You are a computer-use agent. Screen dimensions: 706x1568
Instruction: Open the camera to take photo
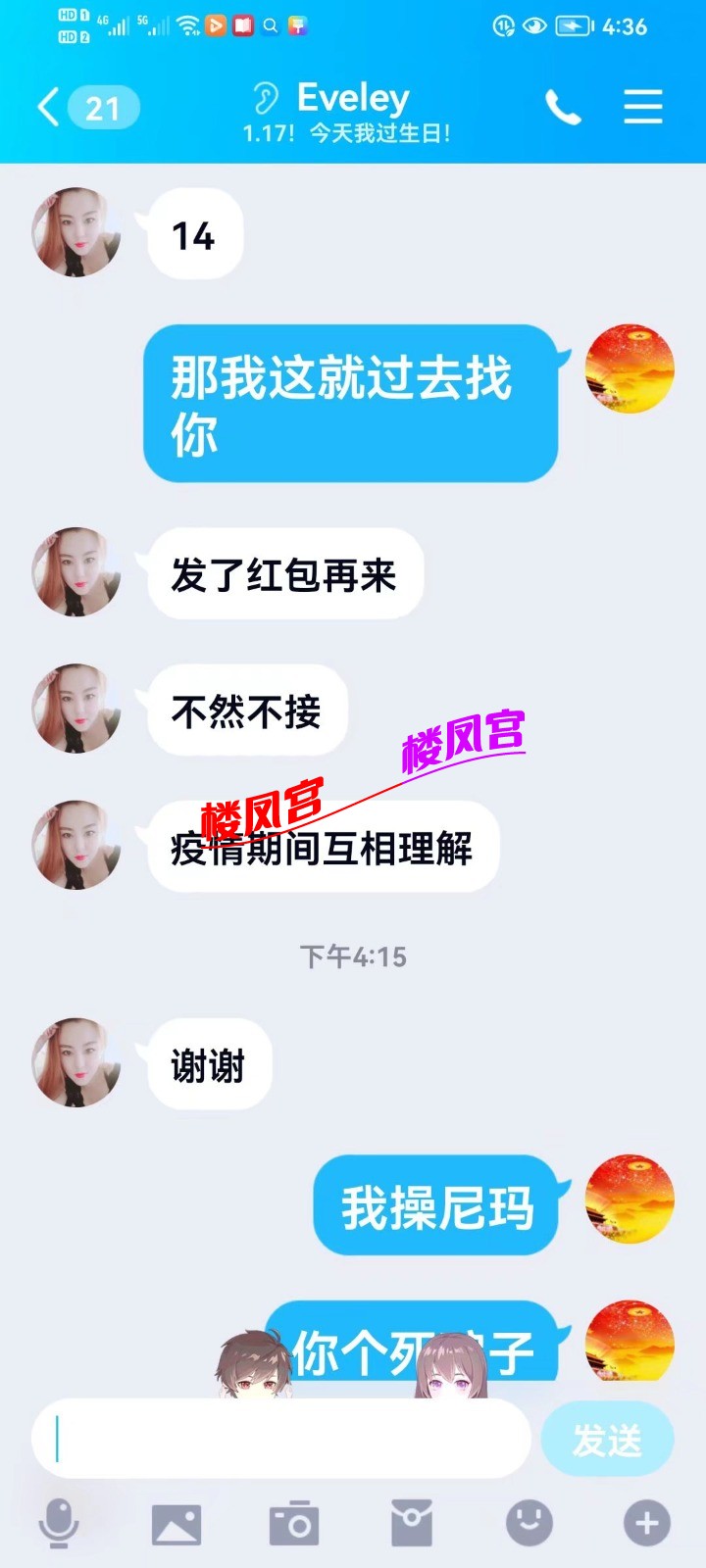tap(294, 1524)
